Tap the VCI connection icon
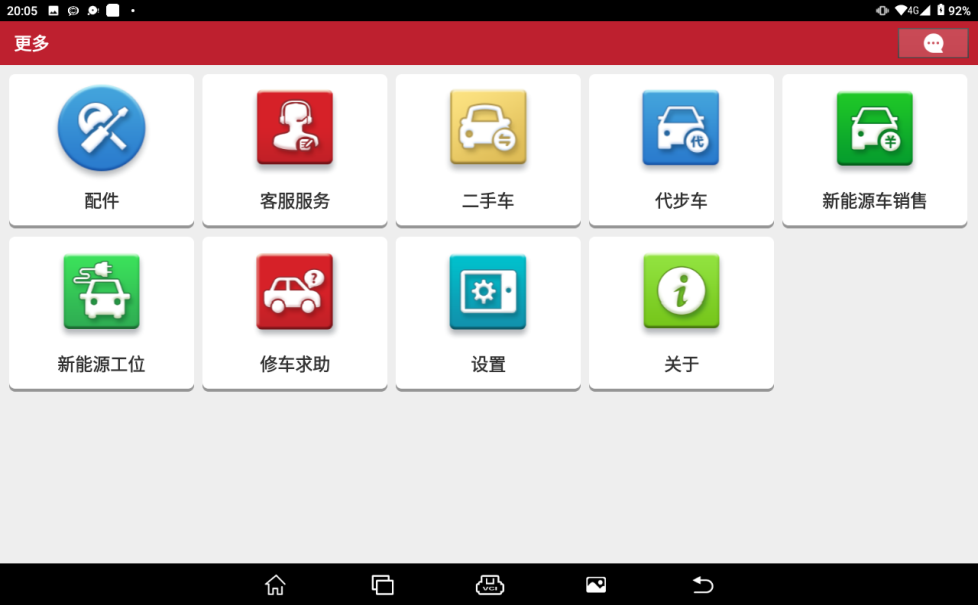The width and height of the screenshot is (978, 605). [490, 585]
